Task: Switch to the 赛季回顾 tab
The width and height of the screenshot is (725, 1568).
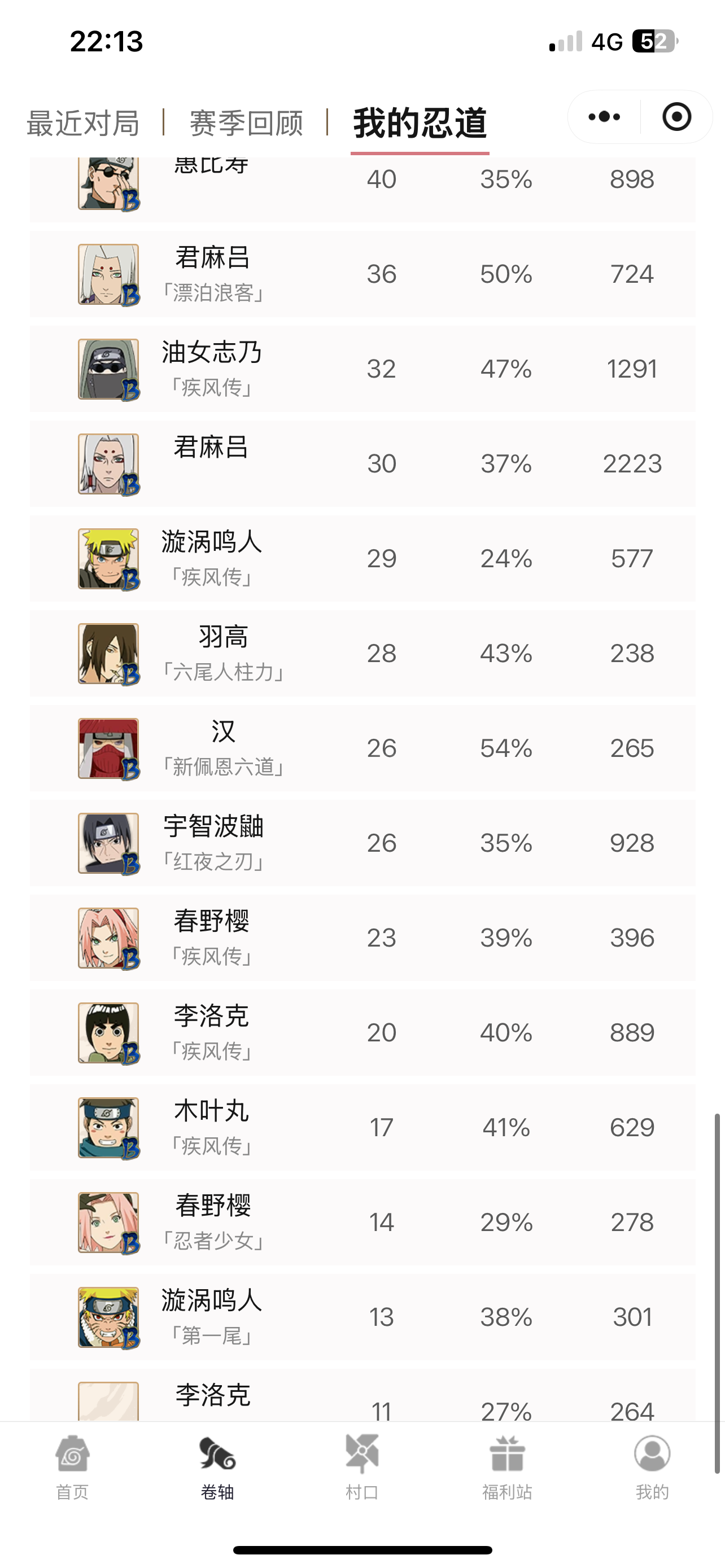Action: pos(246,123)
